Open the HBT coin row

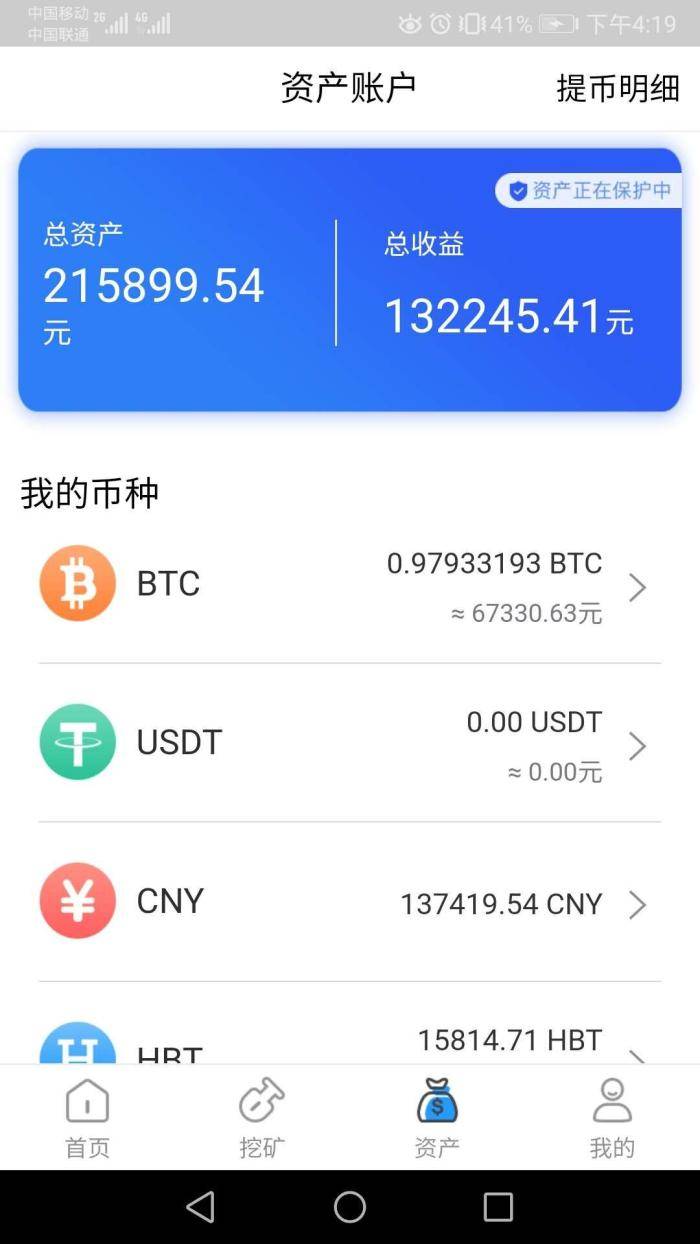349,1045
